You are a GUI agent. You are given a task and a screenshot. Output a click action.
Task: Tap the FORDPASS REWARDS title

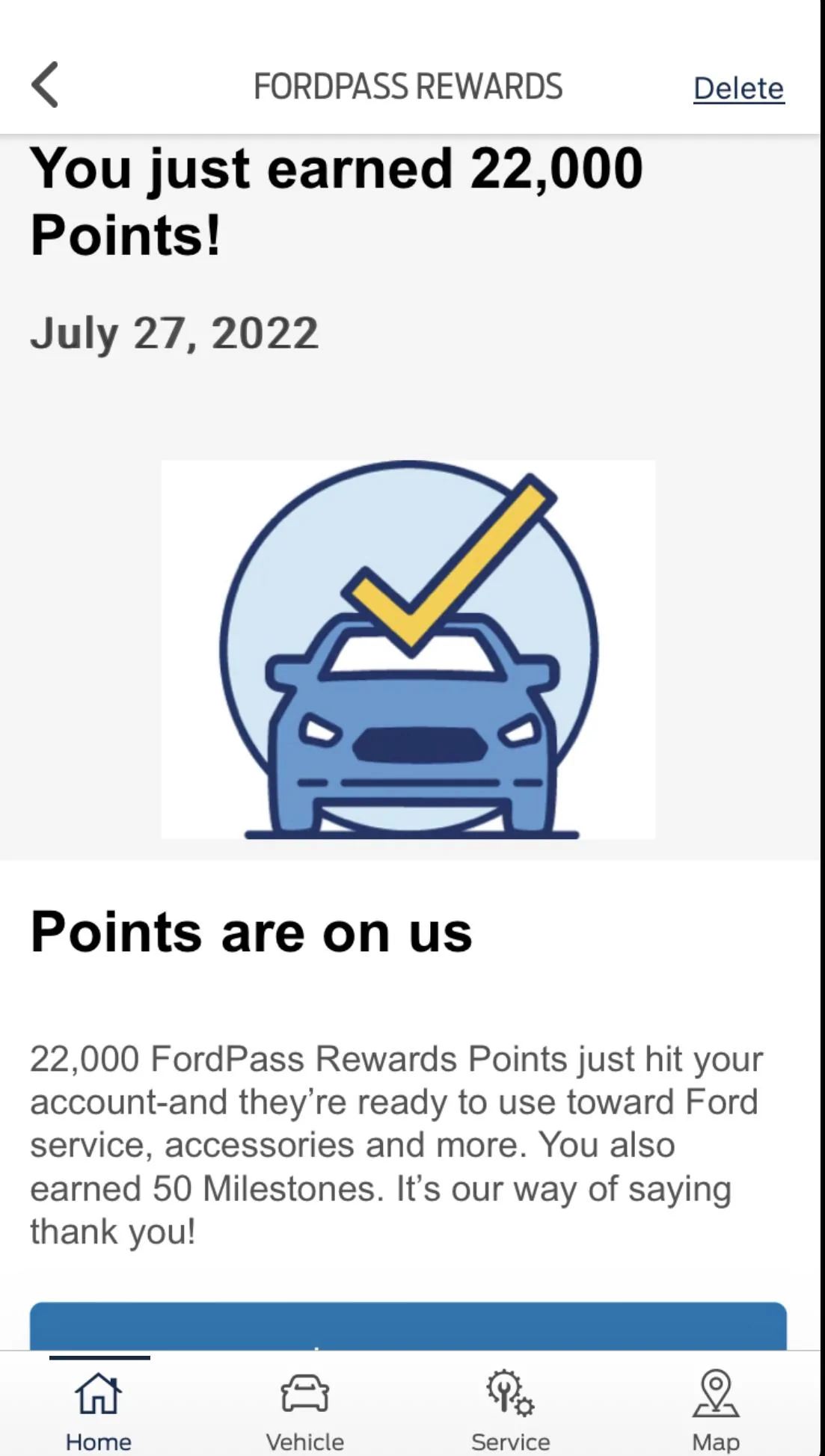(408, 85)
